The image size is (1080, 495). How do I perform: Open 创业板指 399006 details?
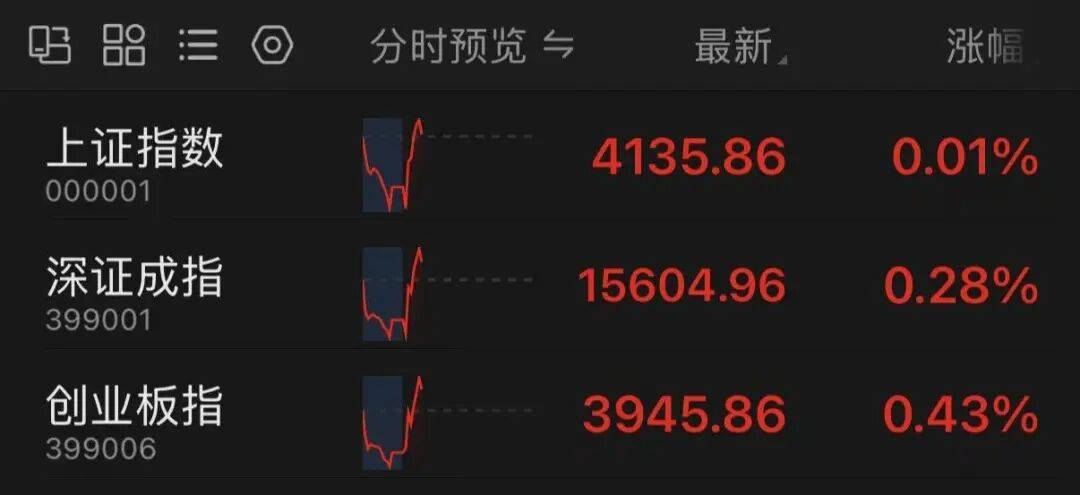(540, 413)
